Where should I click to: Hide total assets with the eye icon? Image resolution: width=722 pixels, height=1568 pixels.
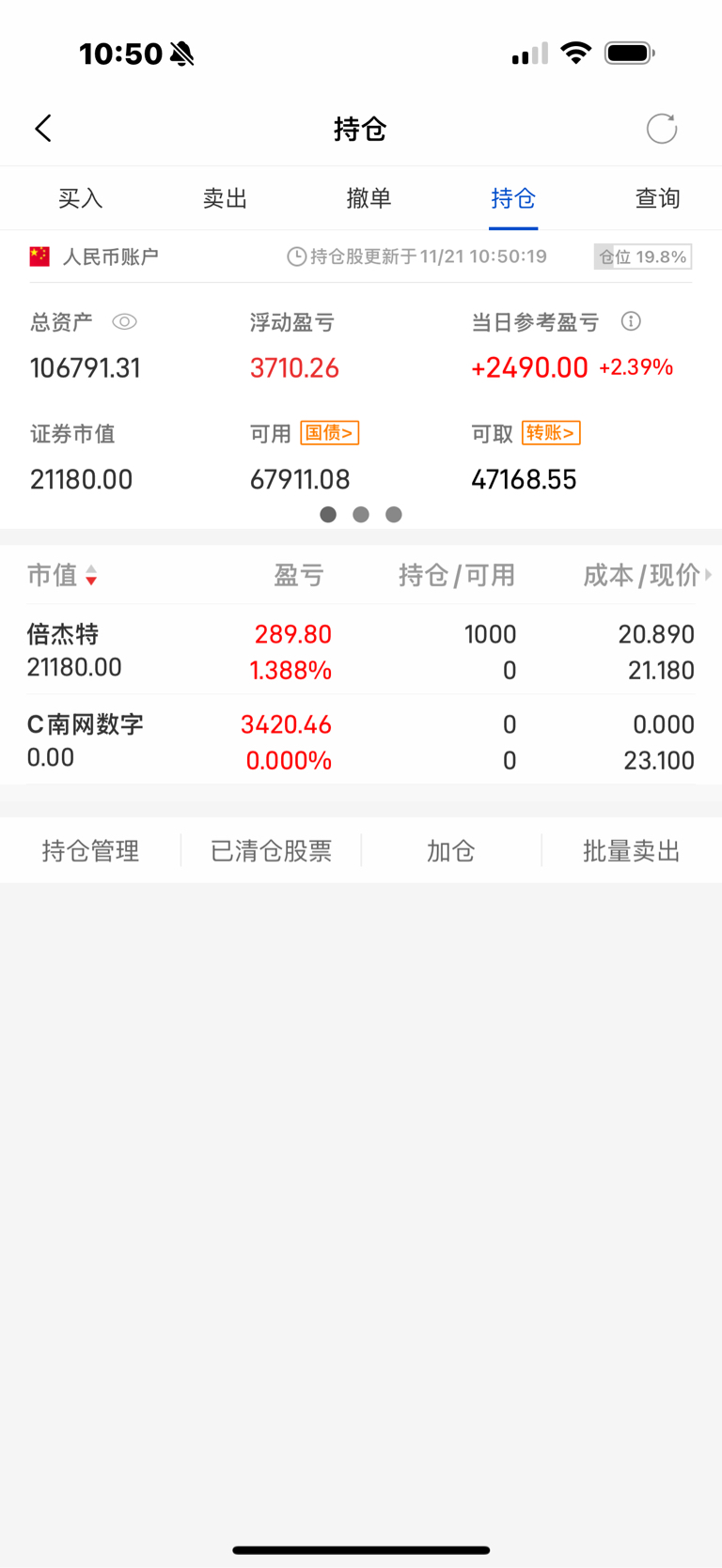tap(124, 322)
